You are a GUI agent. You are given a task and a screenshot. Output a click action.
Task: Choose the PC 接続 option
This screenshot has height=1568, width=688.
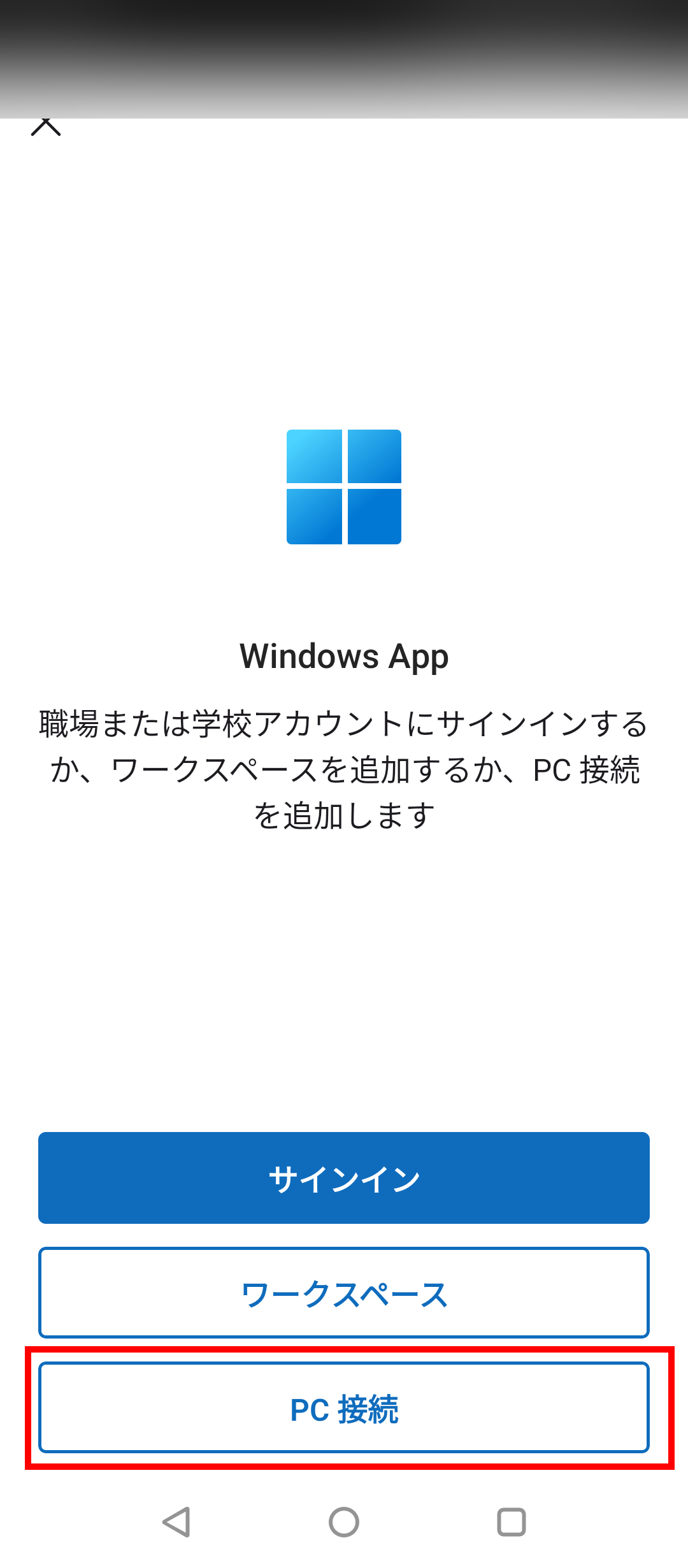tap(344, 1407)
